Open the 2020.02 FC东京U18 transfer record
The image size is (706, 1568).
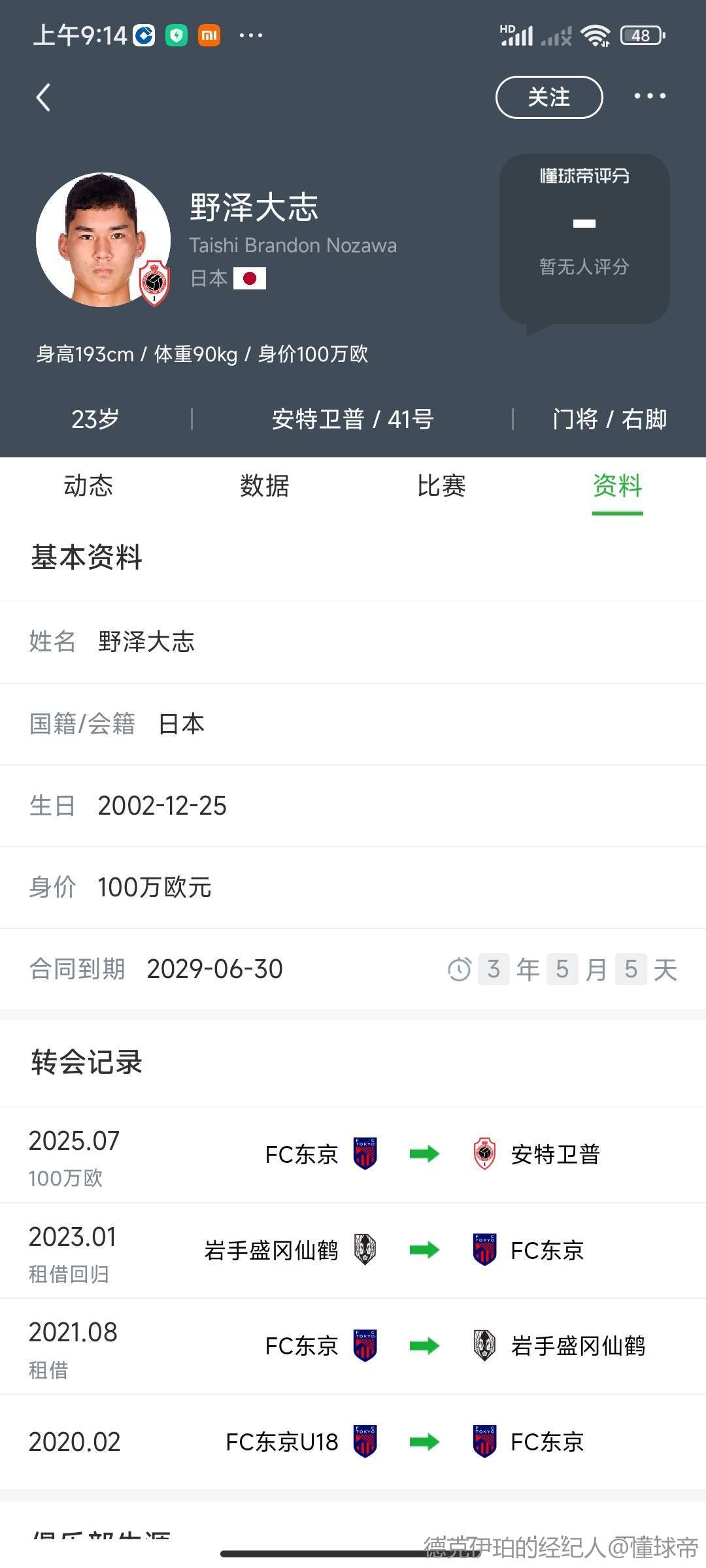point(353,1442)
